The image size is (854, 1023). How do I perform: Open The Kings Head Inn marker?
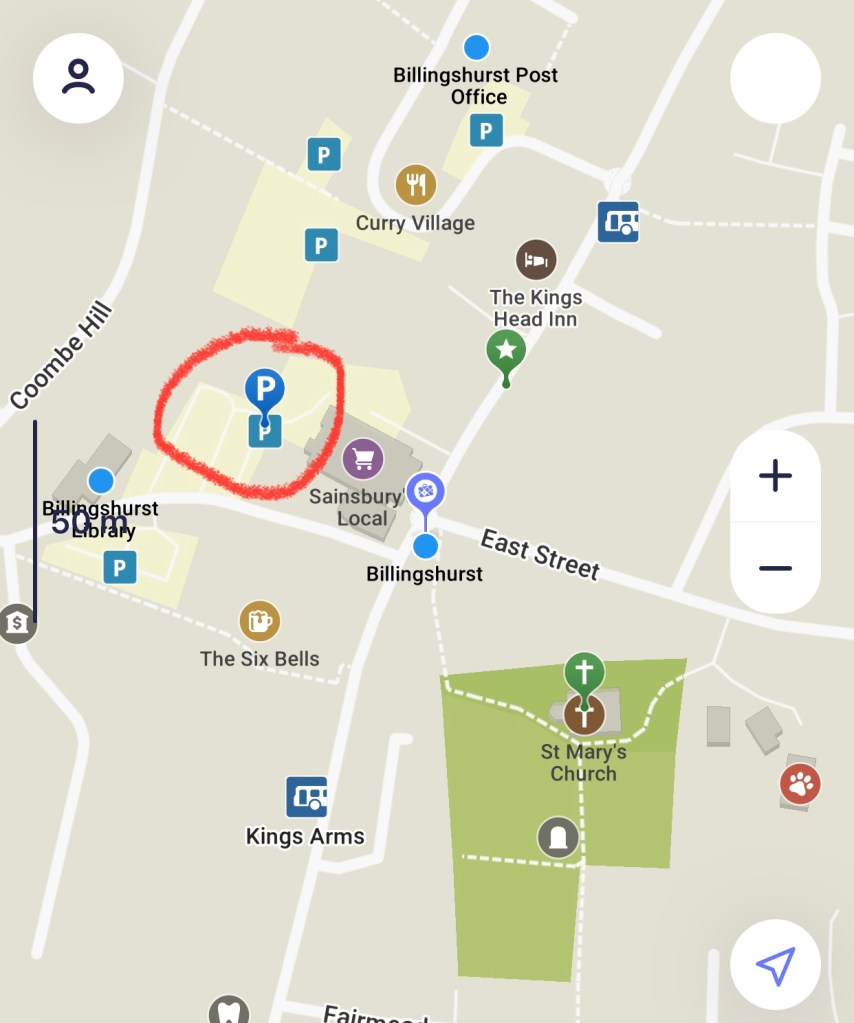536,260
